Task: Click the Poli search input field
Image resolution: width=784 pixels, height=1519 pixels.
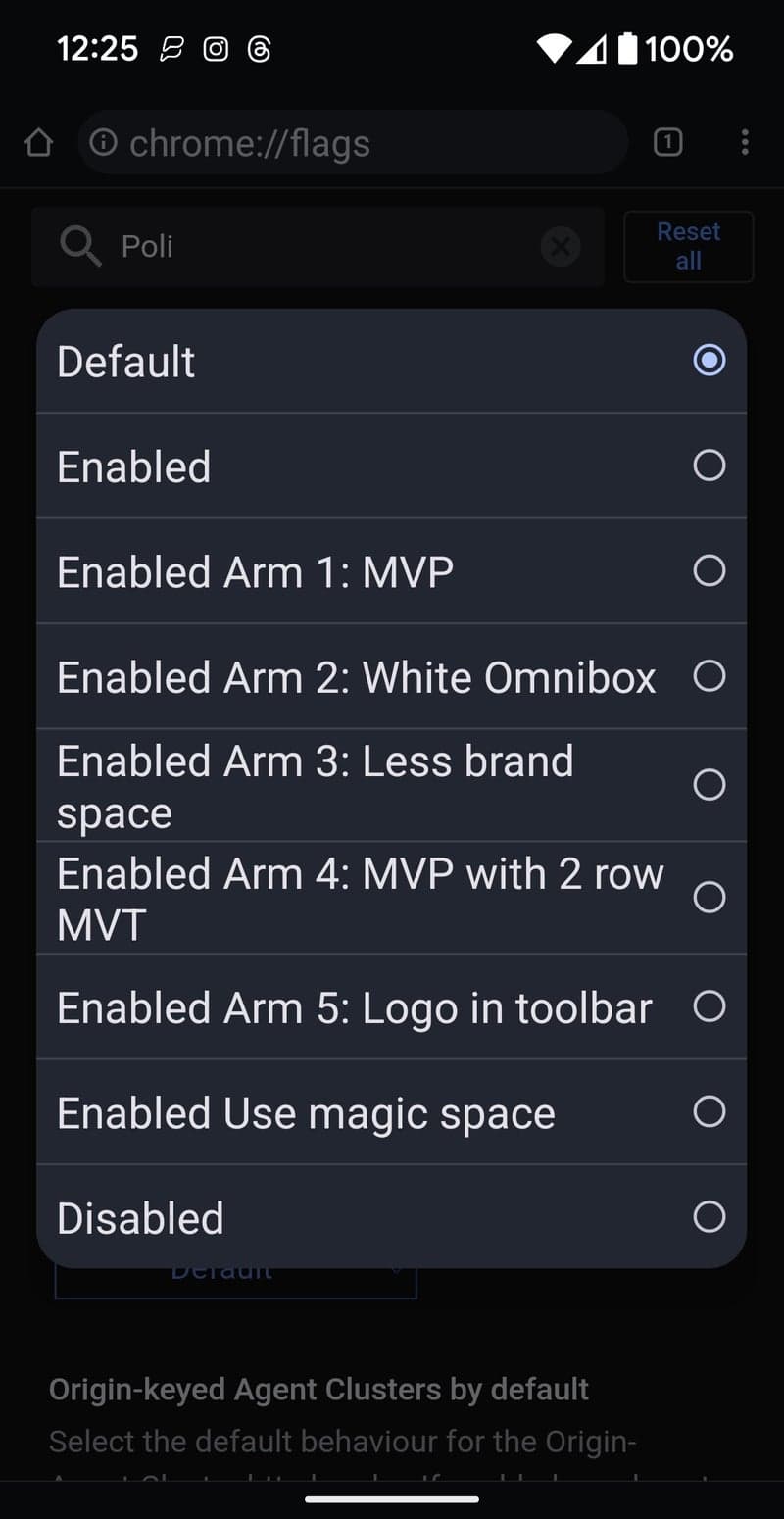Action: click(294, 246)
